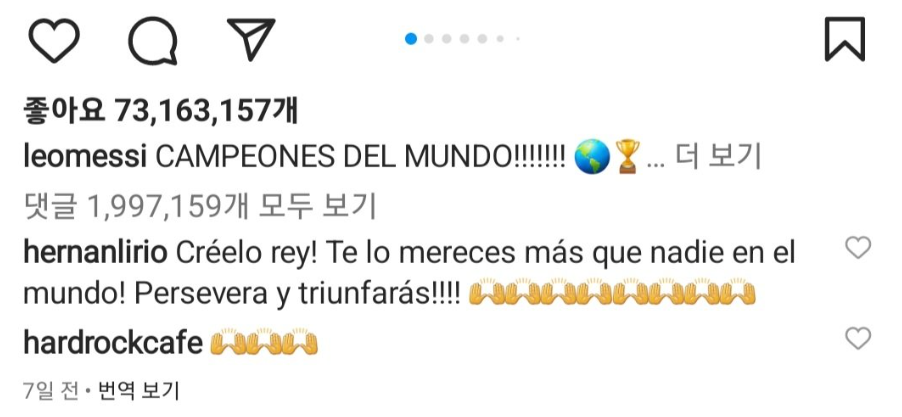Image resolution: width=902 pixels, height=417 pixels.
Task: Open leomessi profile from caption
Action: 85,155
